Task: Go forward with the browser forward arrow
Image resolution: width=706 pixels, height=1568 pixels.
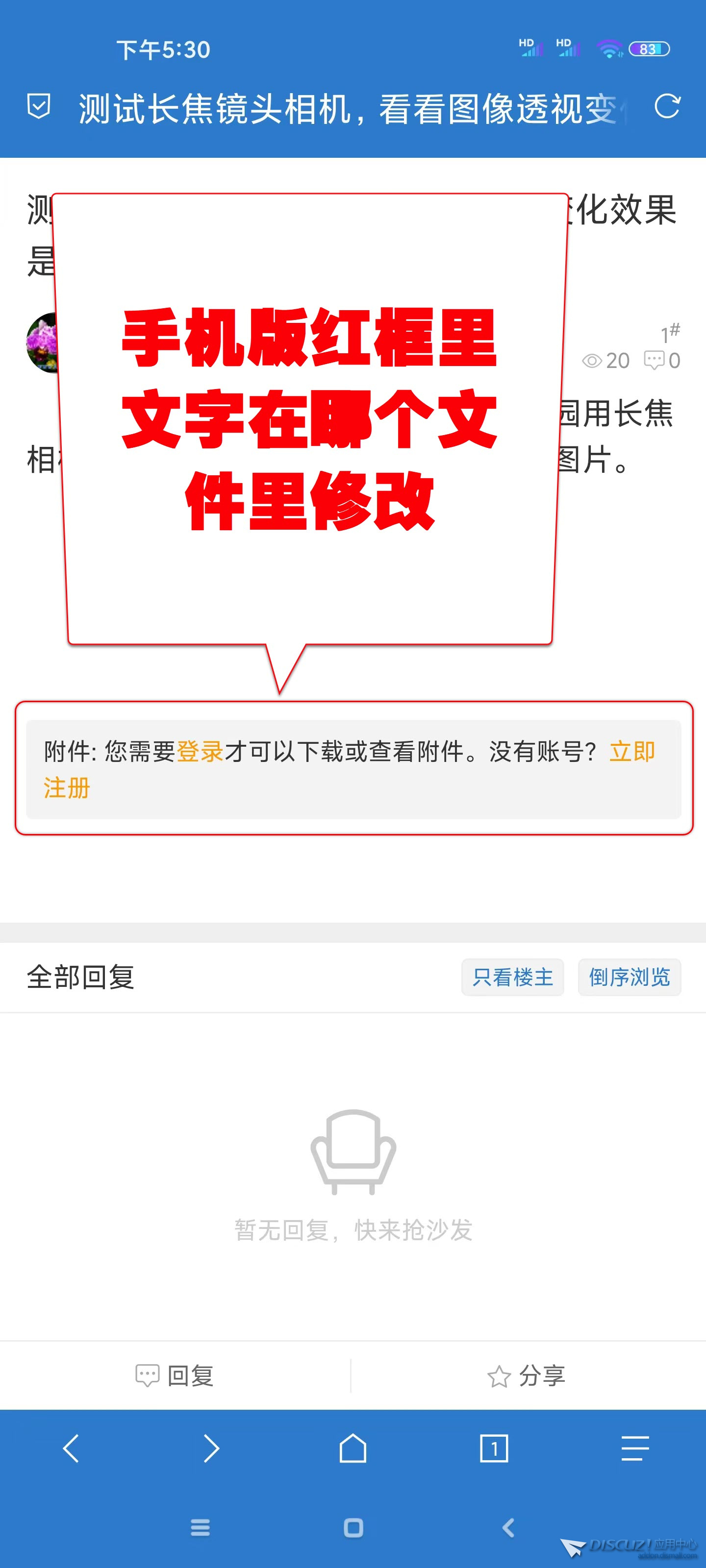Action: [211, 1448]
